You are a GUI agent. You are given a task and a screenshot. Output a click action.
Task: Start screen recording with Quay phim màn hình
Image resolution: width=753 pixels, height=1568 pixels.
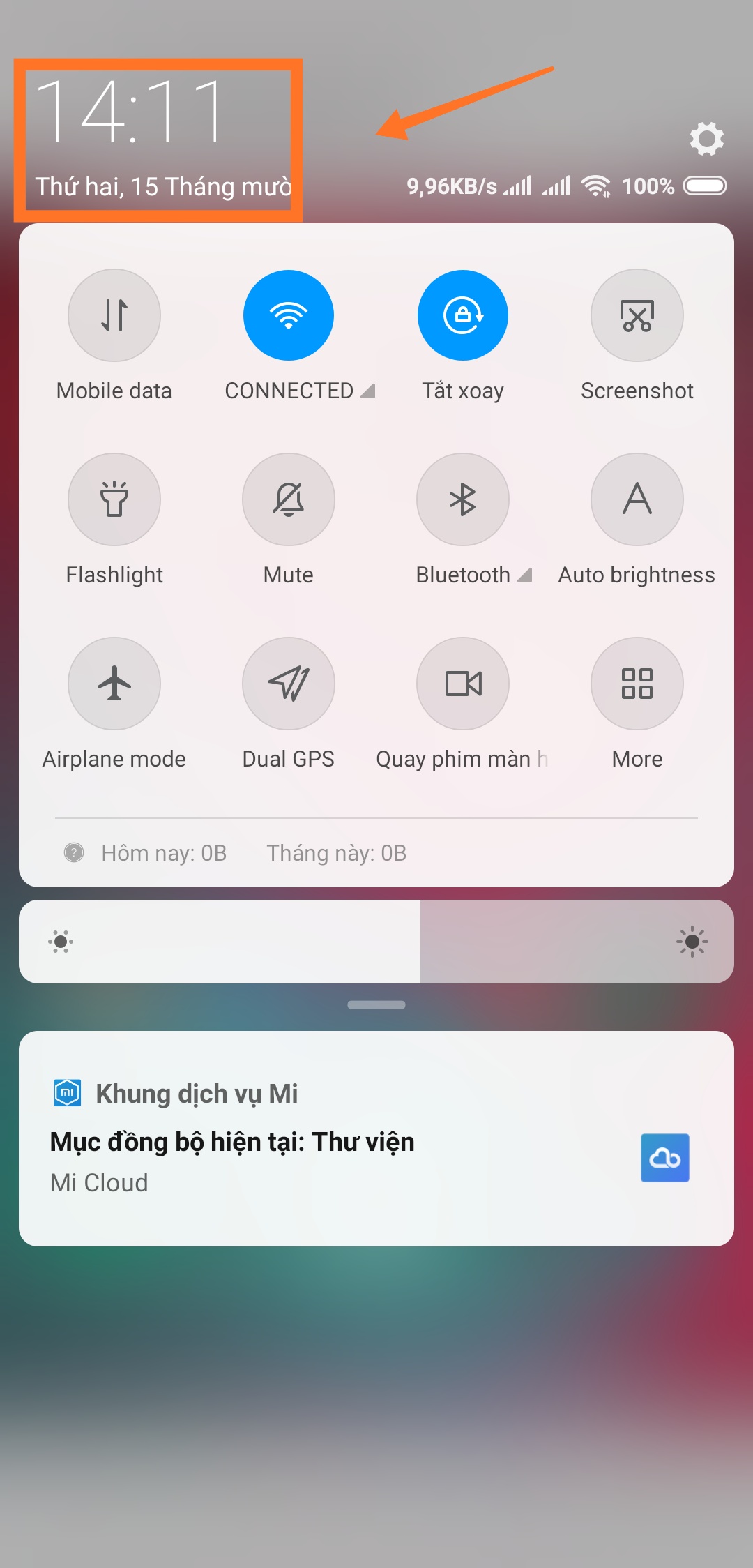point(463,684)
